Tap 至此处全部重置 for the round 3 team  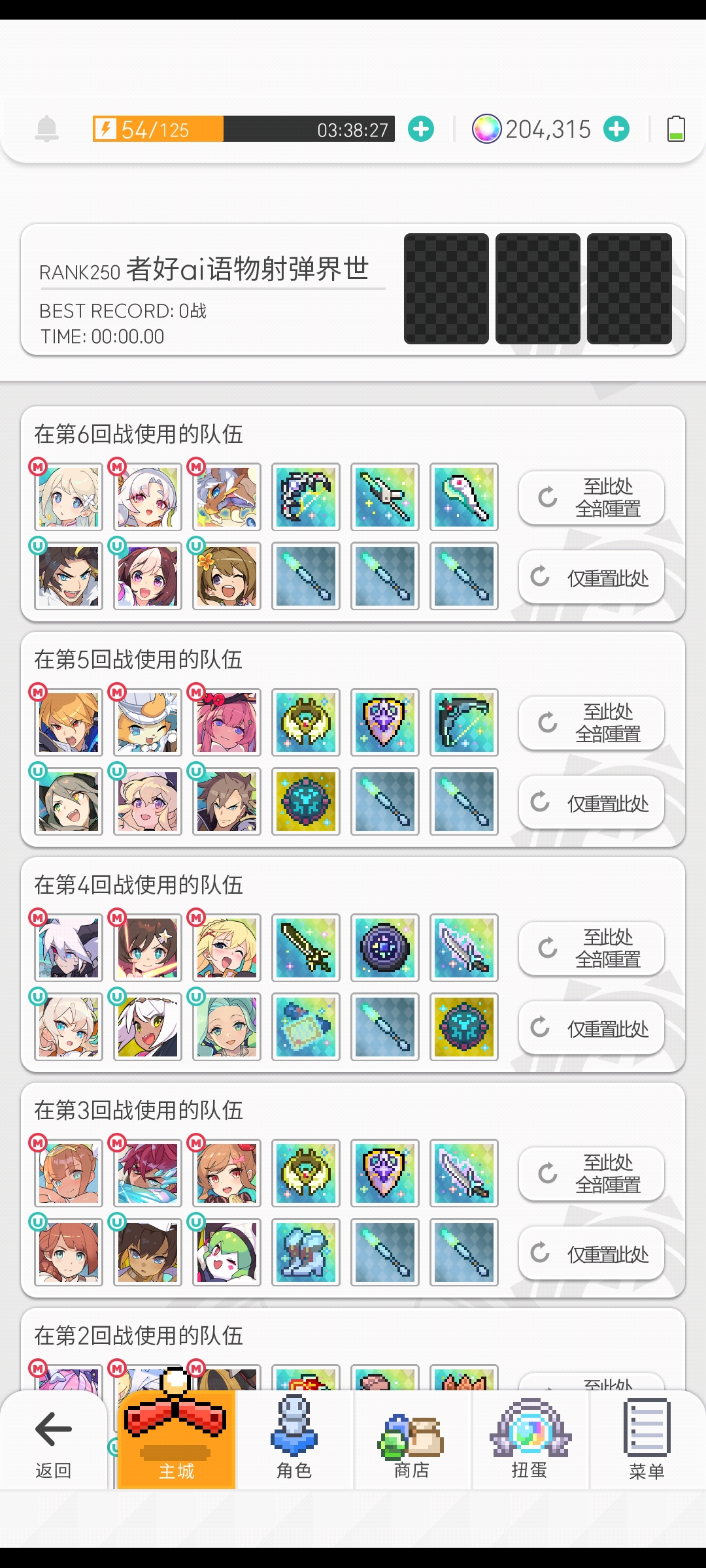(592, 1173)
